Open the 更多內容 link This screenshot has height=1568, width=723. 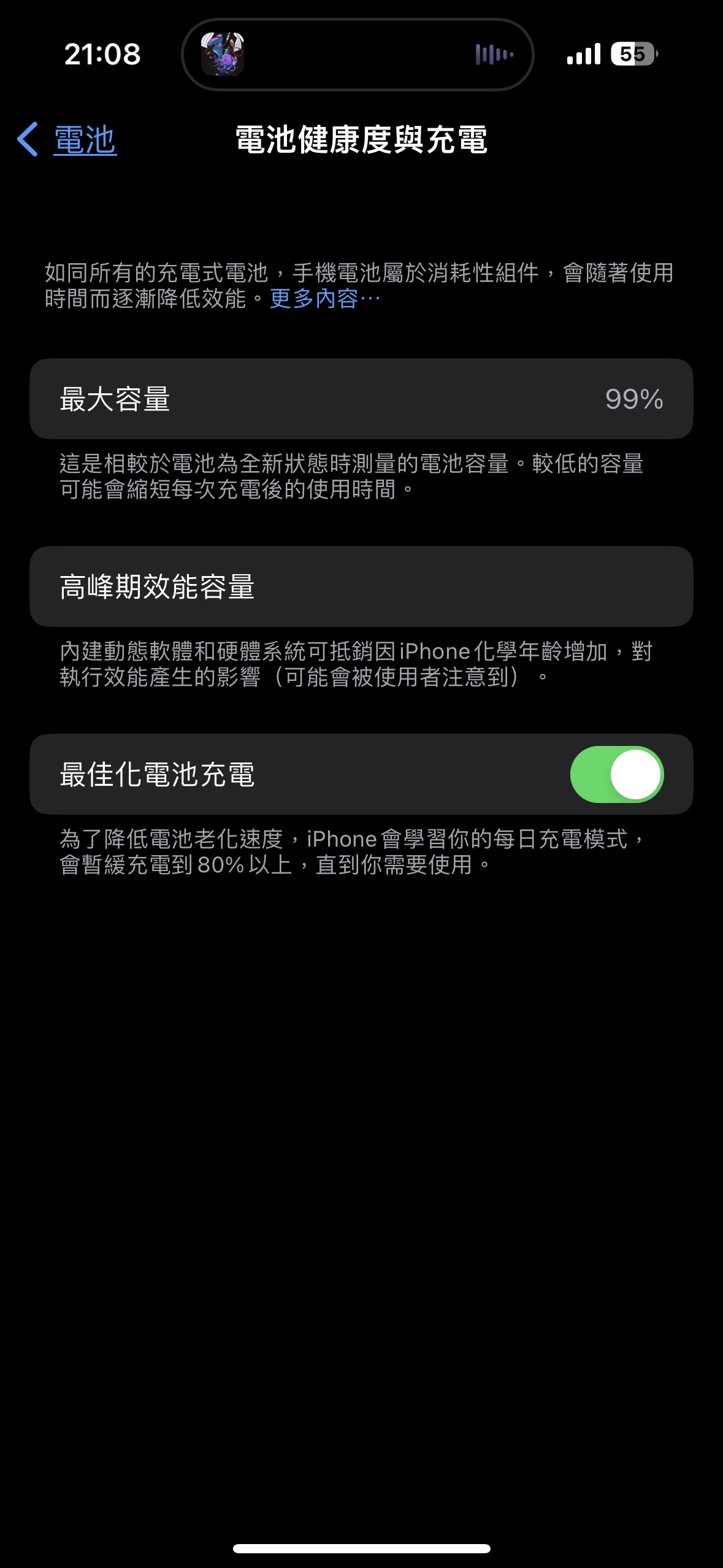pyautogui.click(x=324, y=299)
